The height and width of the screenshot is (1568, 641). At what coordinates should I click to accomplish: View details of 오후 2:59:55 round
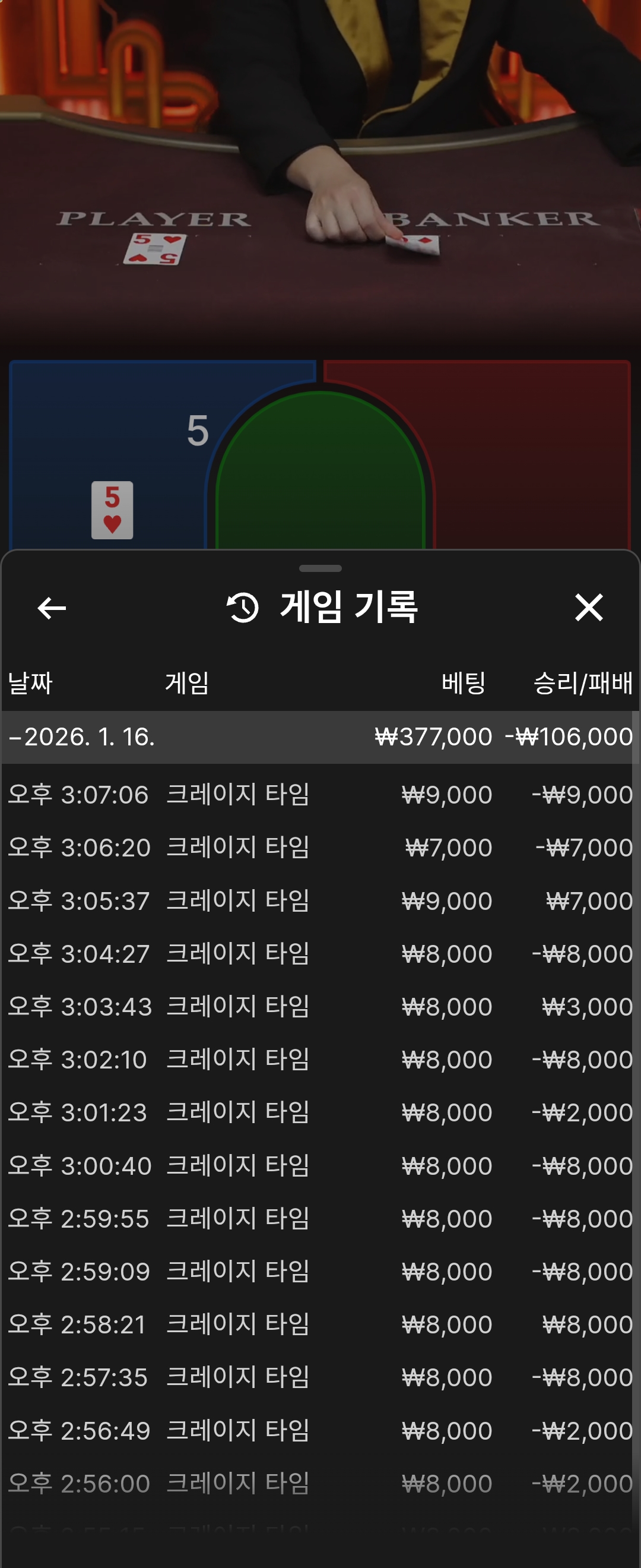coord(320,1218)
